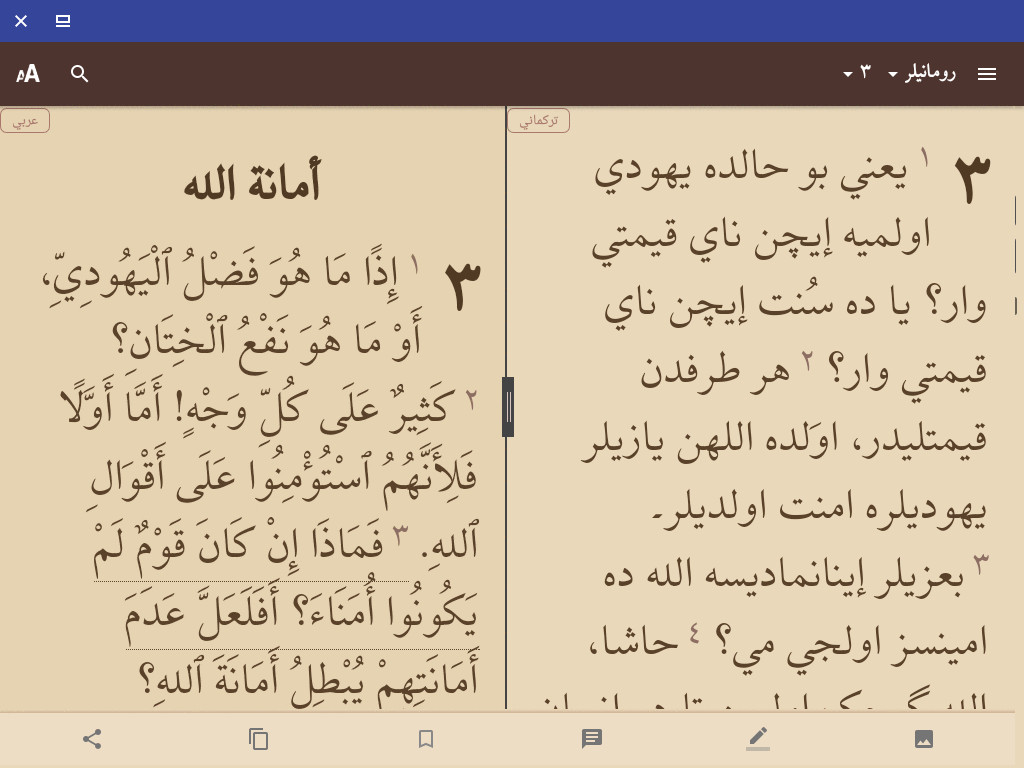Open the book selector رومانيلر
This screenshot has height=768, width=1024.
click(920, 73)
